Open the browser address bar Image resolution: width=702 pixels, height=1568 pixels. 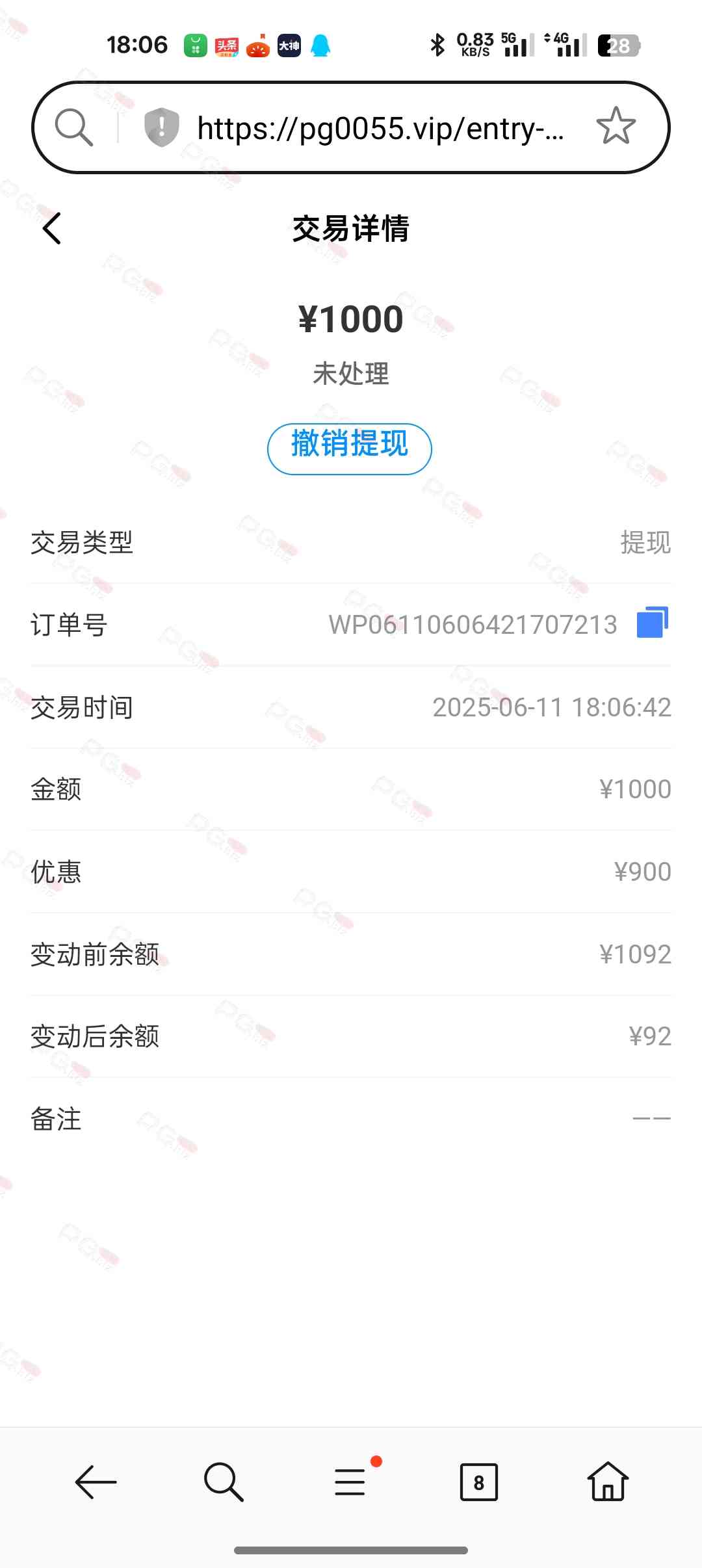pyautogui.click(x=380, y=128)
